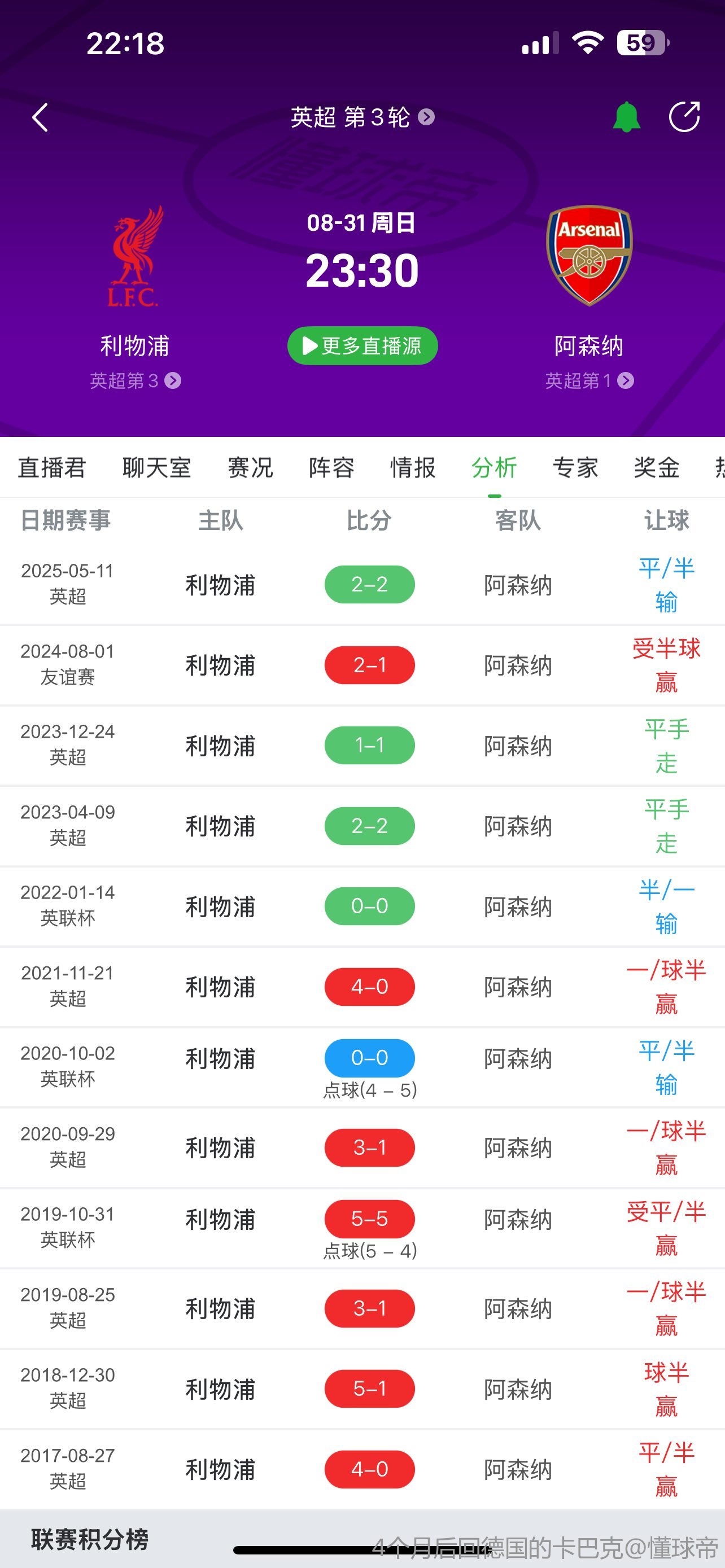725x1568 pixels.
Task: Tap the green notification bell
Action: [626, 117]
